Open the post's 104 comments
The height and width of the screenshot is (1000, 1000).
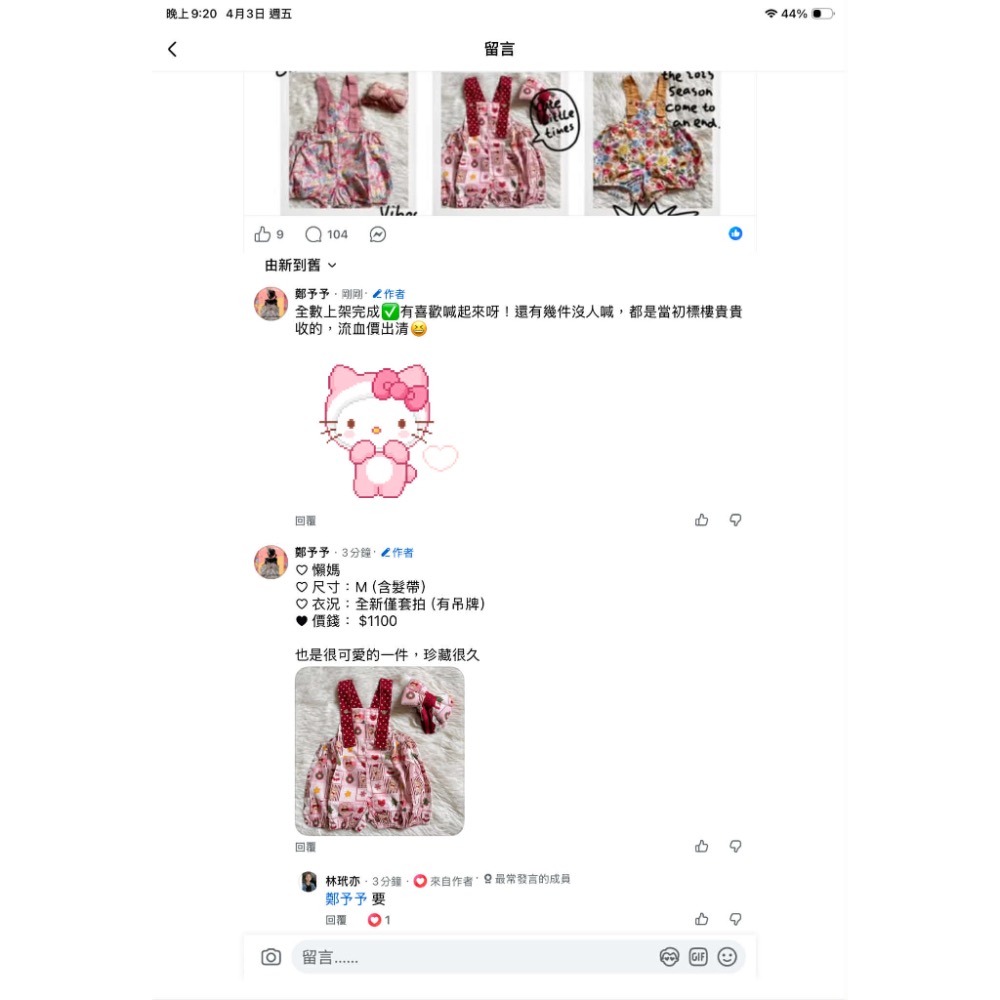pyautogui.click(x=326, y=234)
